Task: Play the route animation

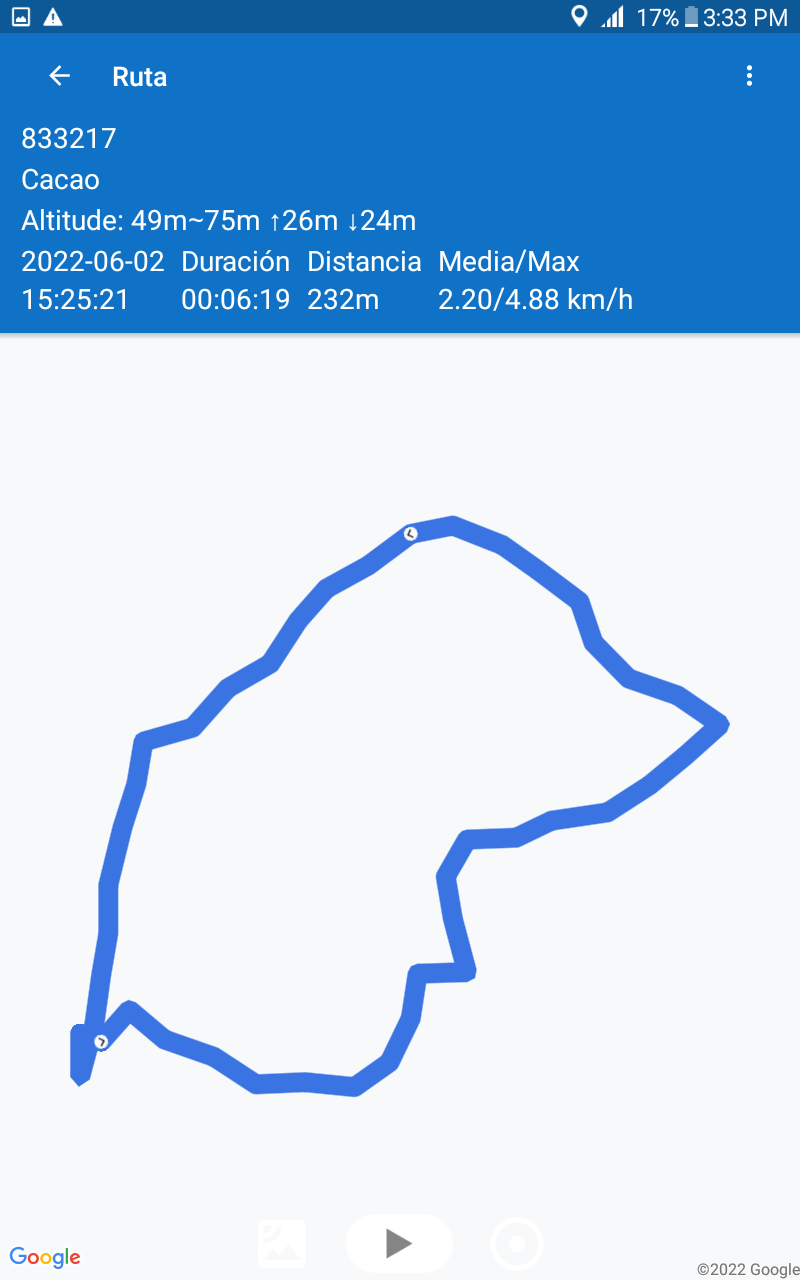Action: (399, 1243)
